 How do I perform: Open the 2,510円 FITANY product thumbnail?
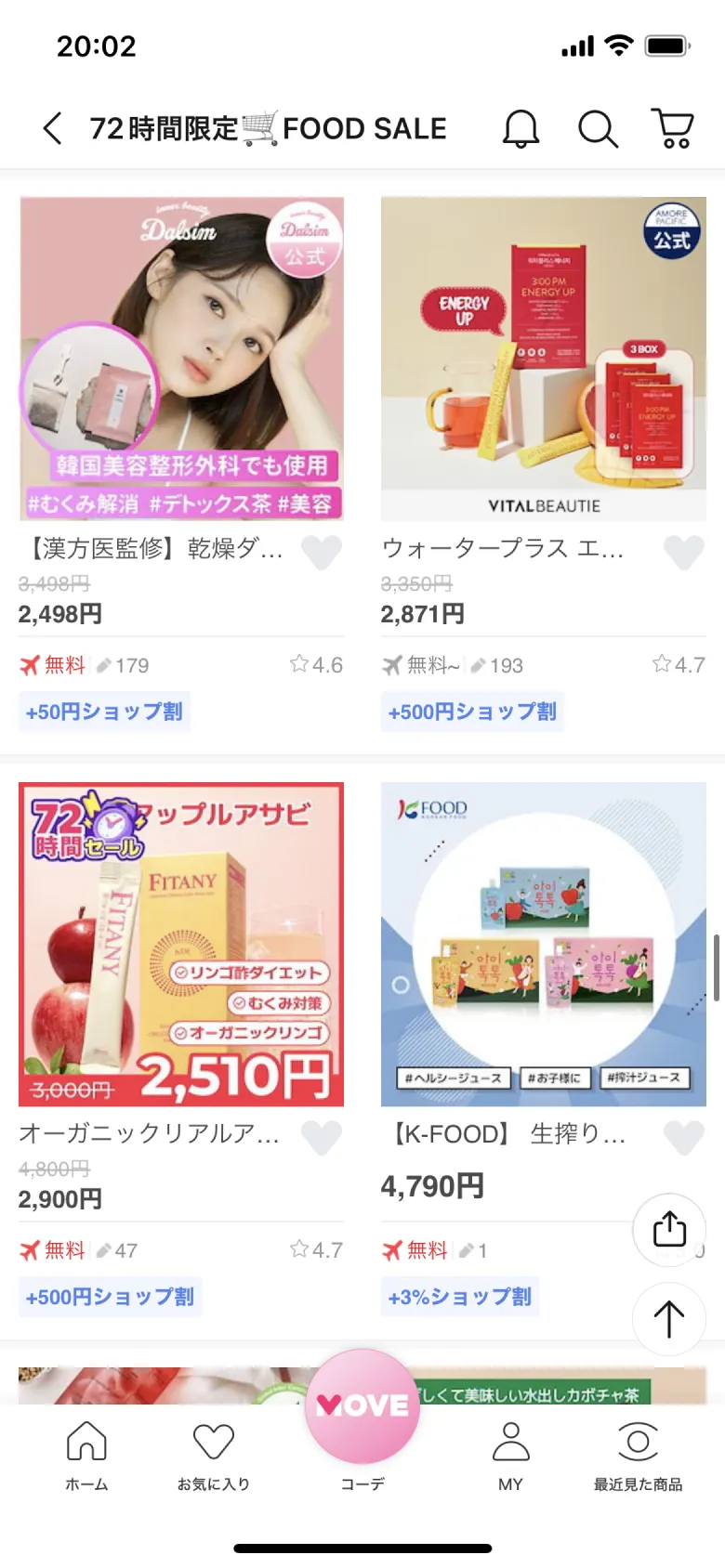click(181, 944)
